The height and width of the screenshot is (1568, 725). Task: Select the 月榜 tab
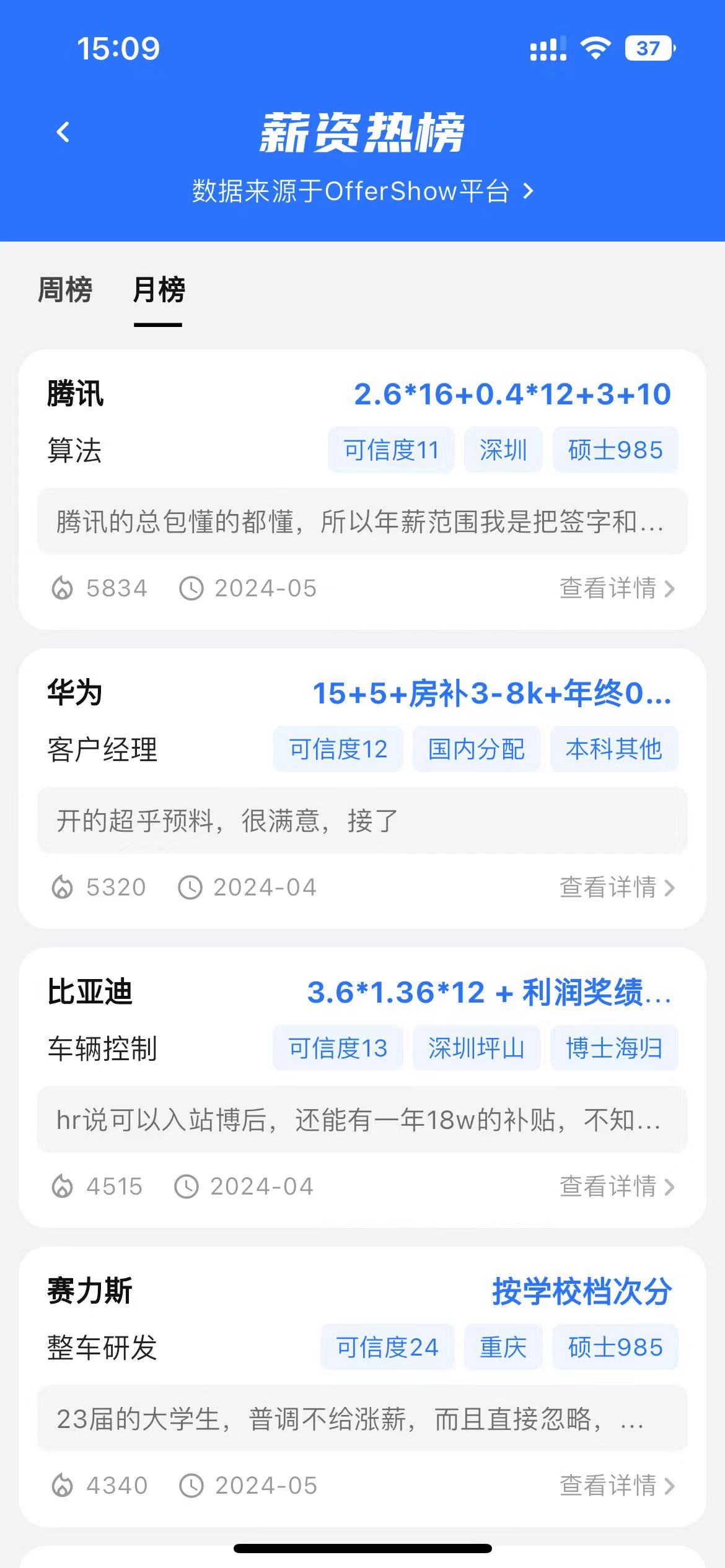point(159,290)
